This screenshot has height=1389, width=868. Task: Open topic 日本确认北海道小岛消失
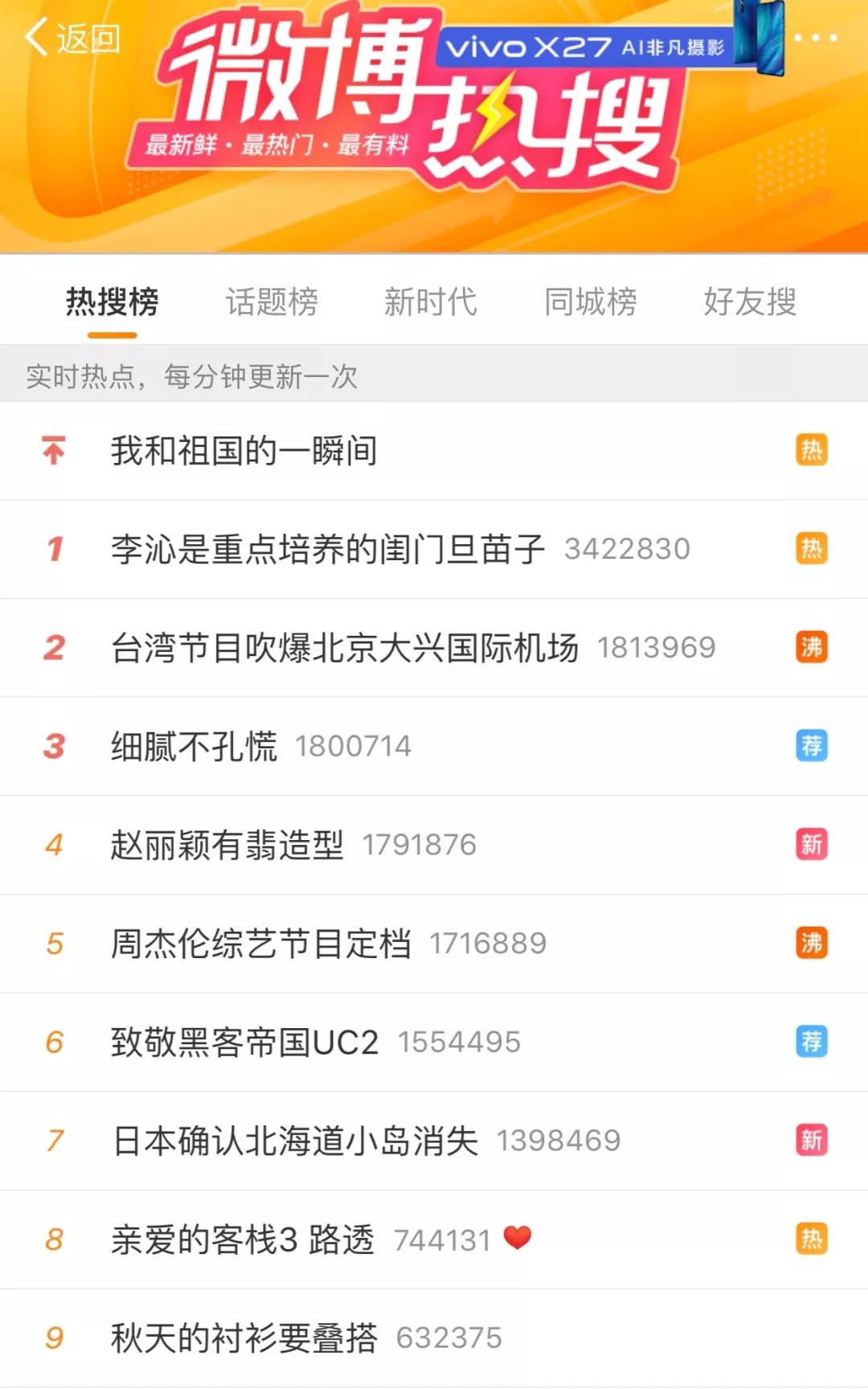point(295,1141)
